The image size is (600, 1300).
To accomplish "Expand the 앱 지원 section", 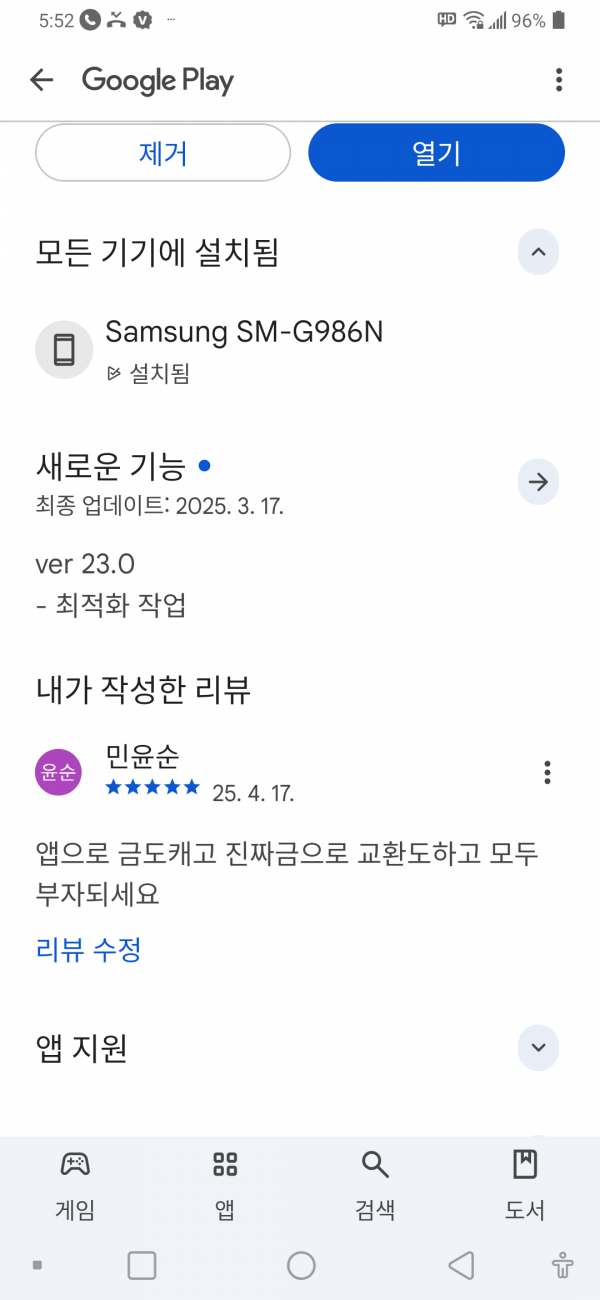I will click(538, 1048).
